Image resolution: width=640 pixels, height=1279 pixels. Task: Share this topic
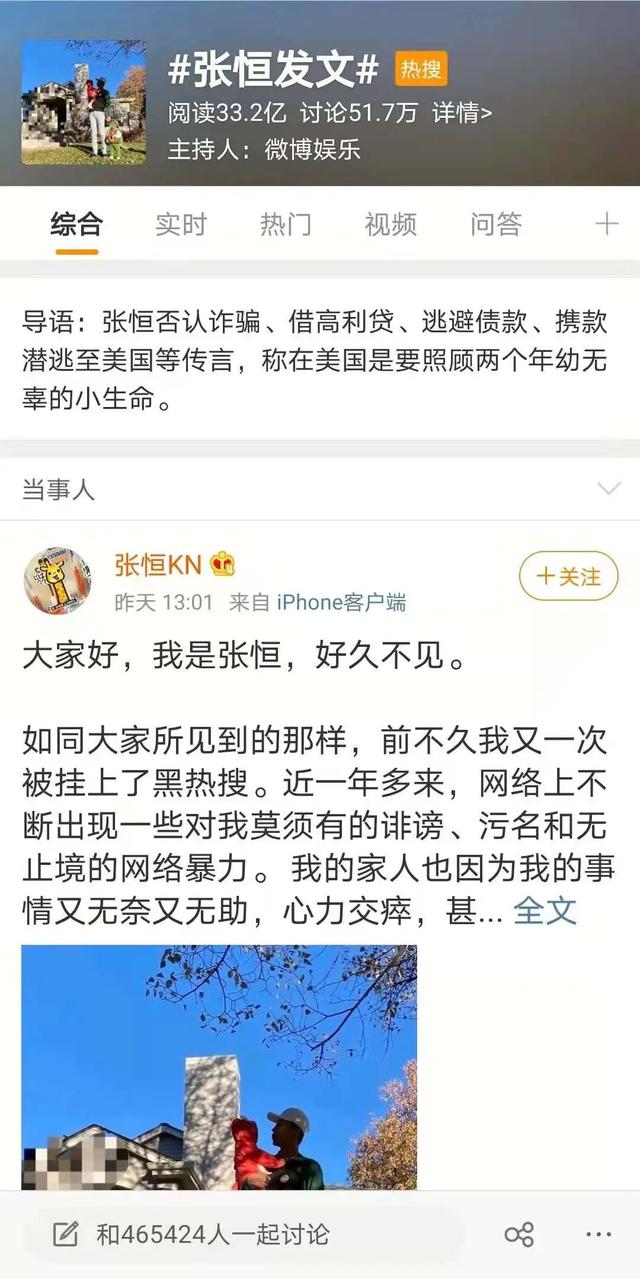click(519, 1234)
